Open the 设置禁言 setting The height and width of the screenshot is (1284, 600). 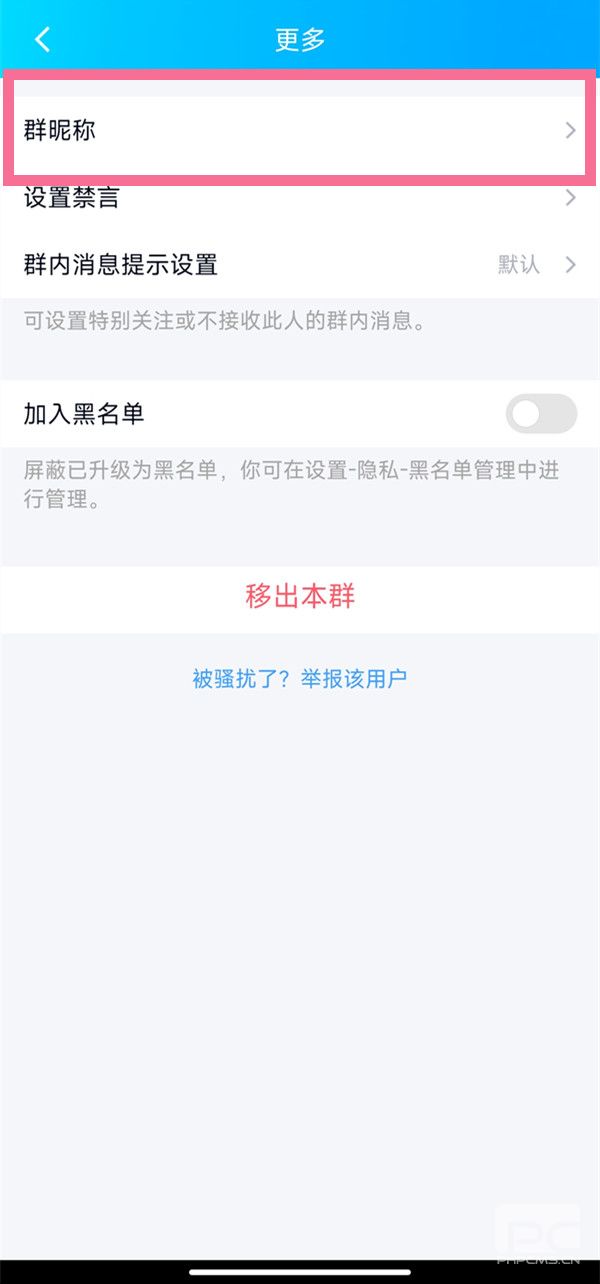pos(300,198)
